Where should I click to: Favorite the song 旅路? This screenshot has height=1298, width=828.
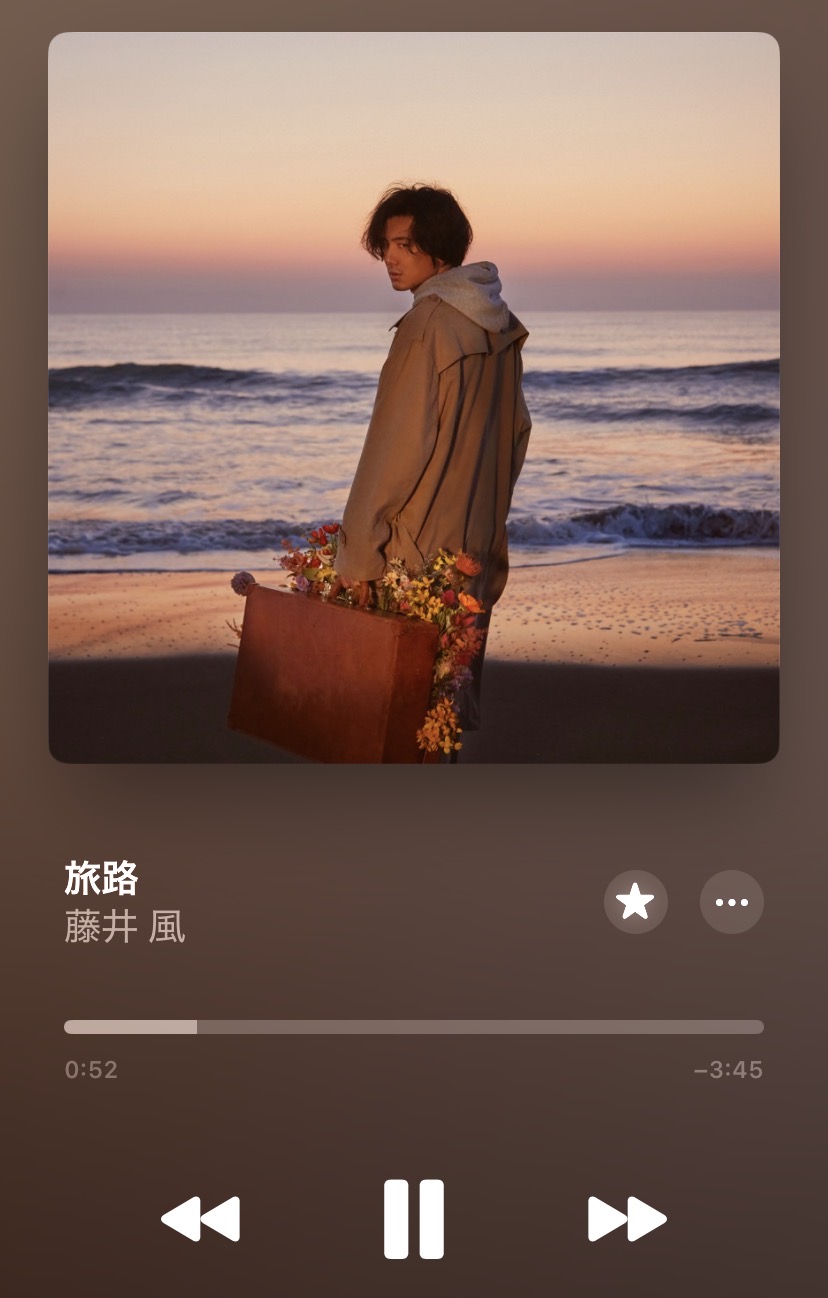(x=635, y=902)
